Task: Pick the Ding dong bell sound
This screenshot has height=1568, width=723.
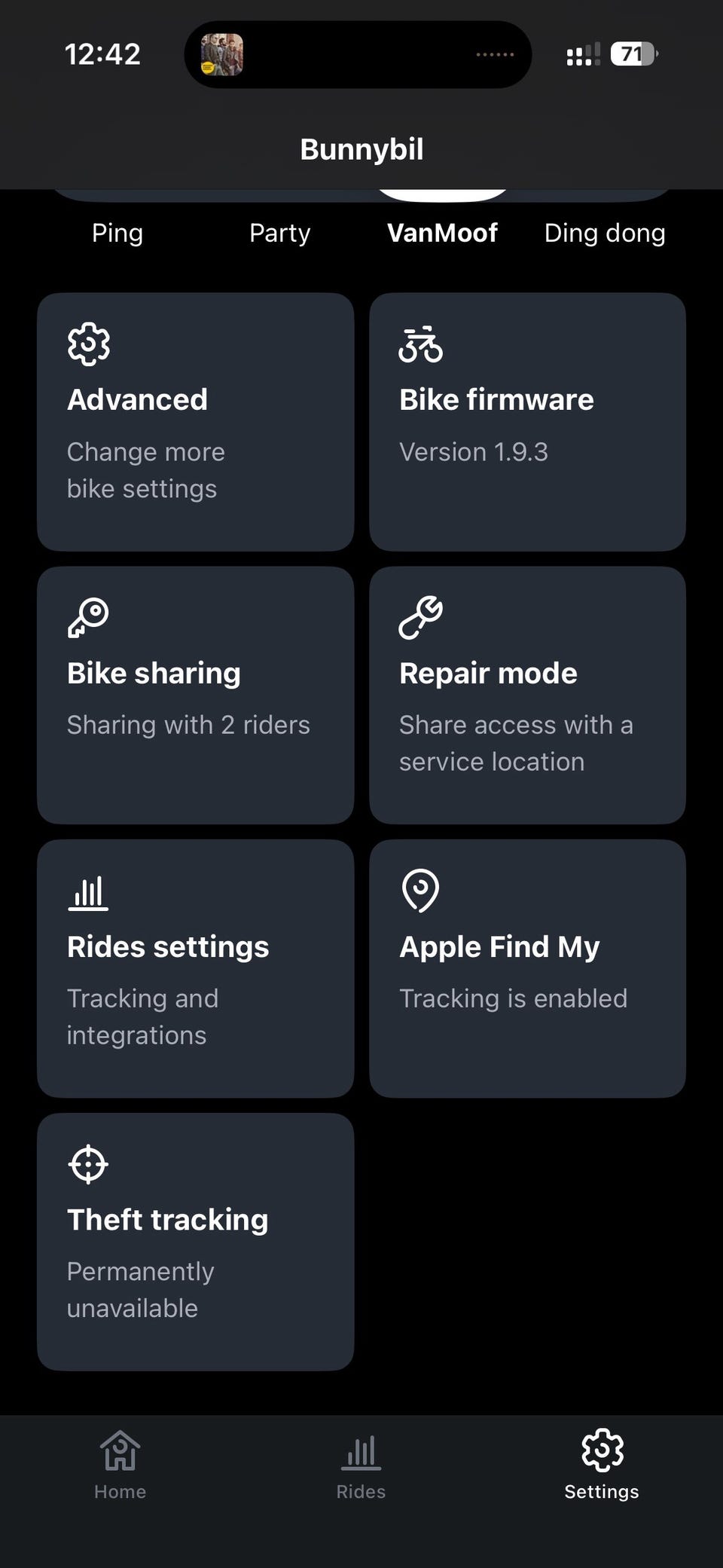Action: tap(604, 233)
